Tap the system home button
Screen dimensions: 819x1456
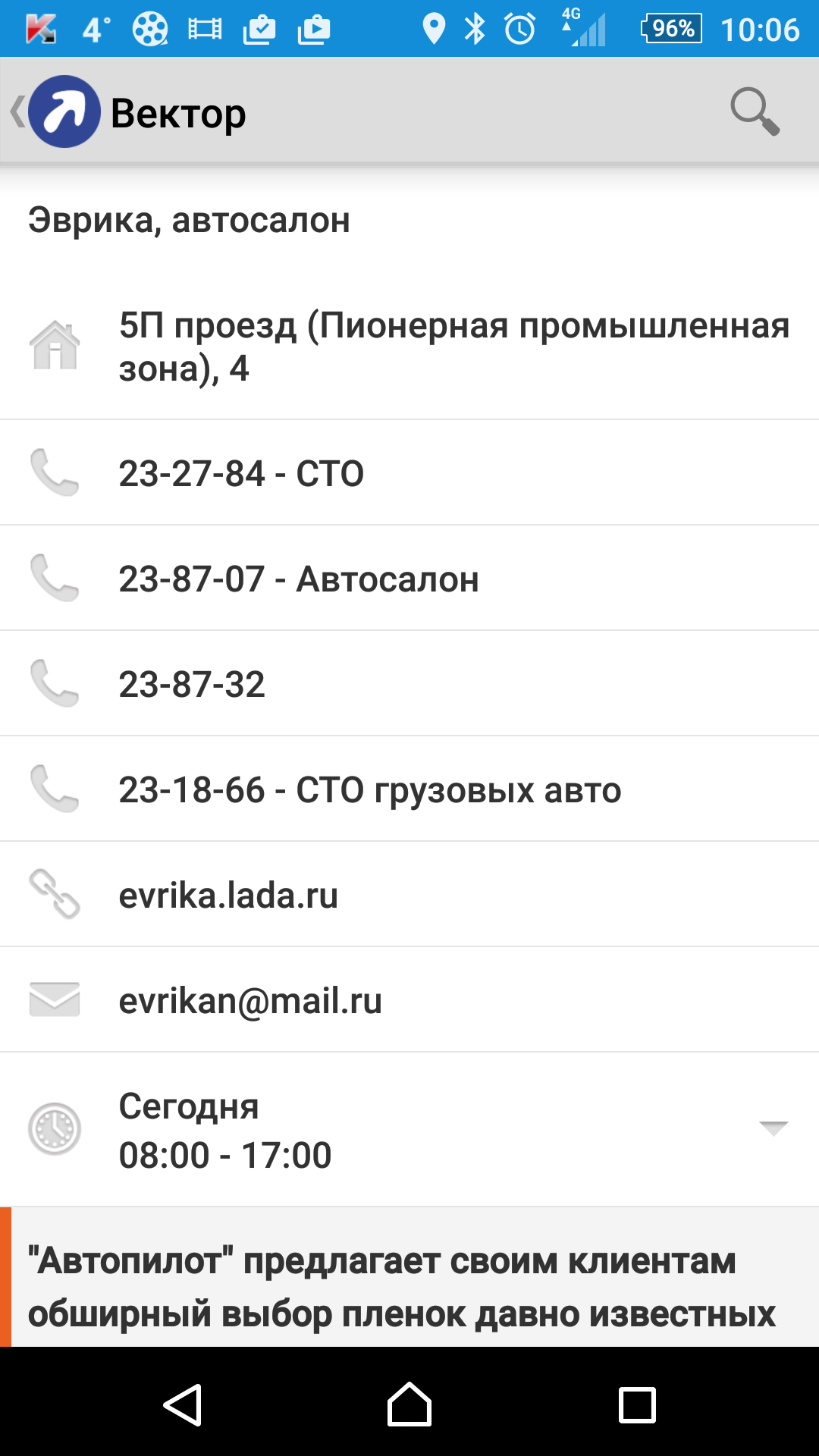coord(409,1405)
